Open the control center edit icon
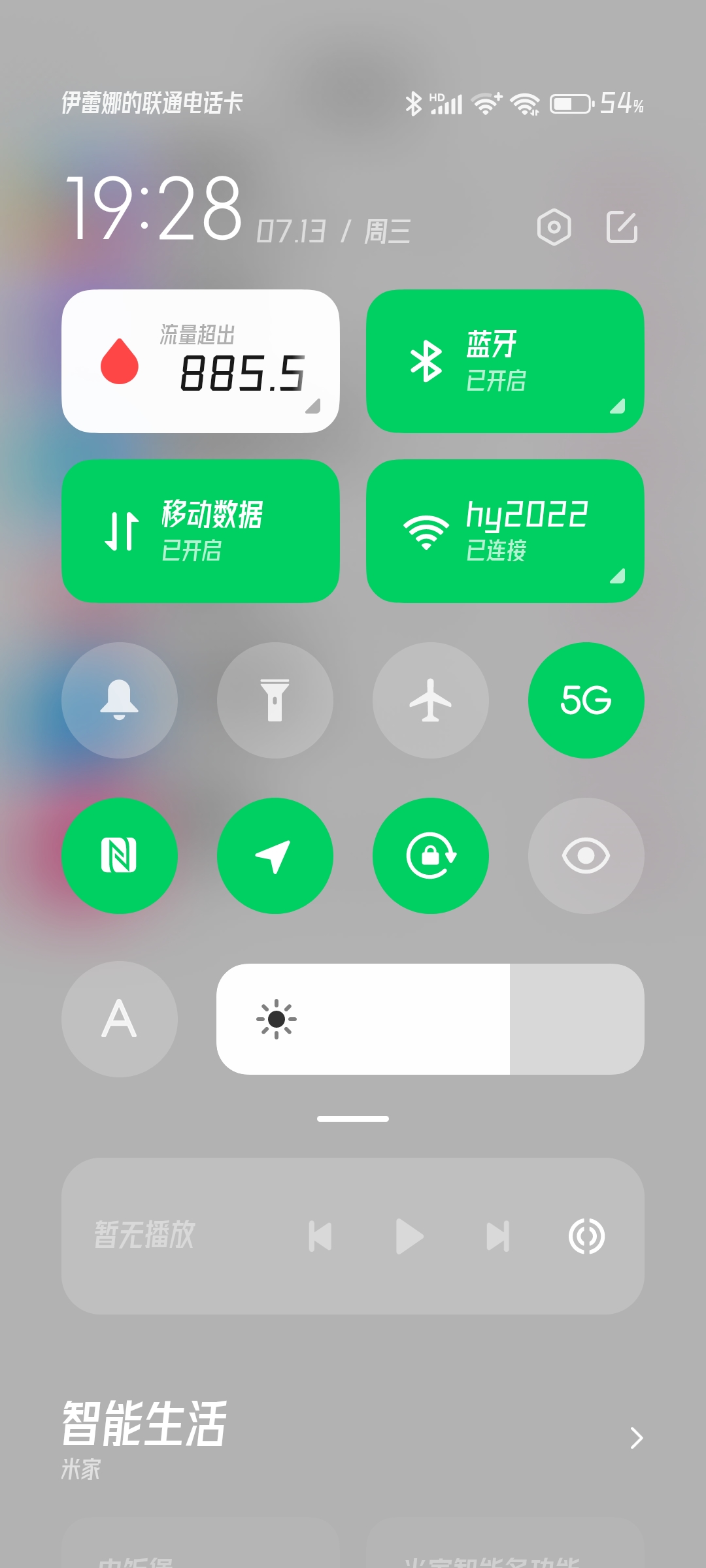 tap(622, 227)
